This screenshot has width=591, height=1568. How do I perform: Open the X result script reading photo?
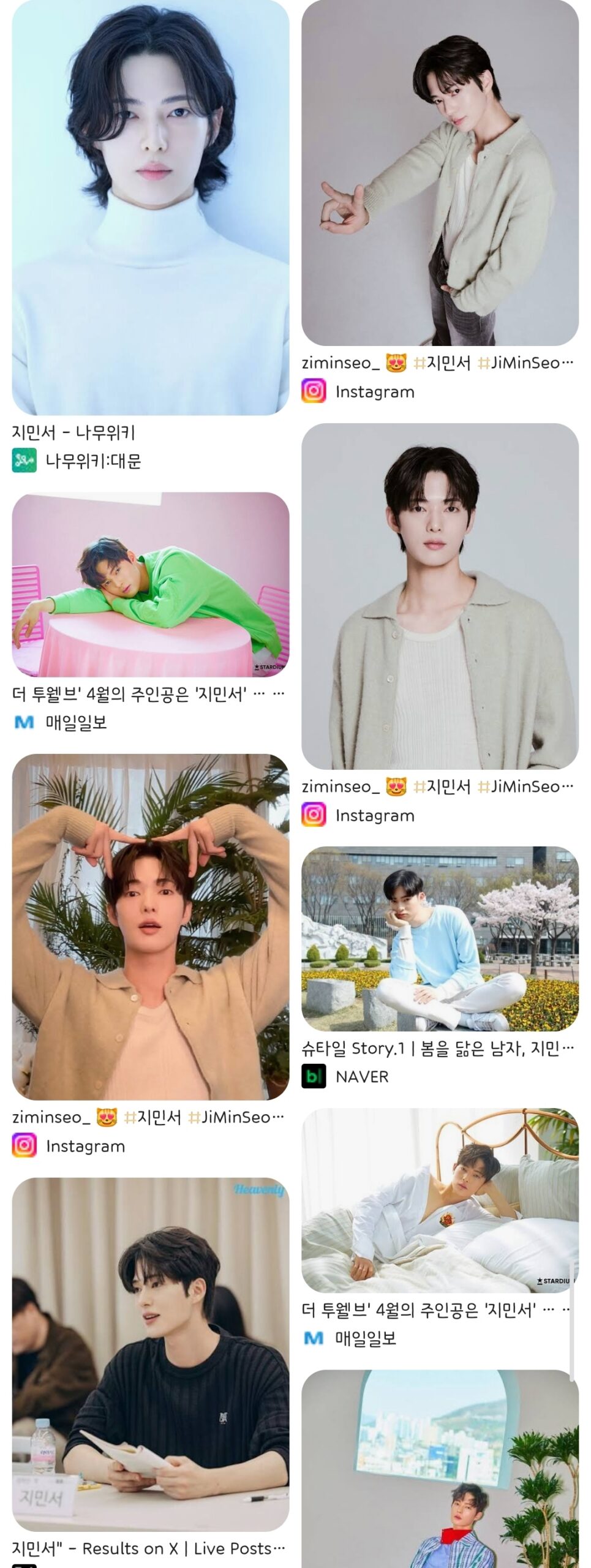pos(150,1355)
